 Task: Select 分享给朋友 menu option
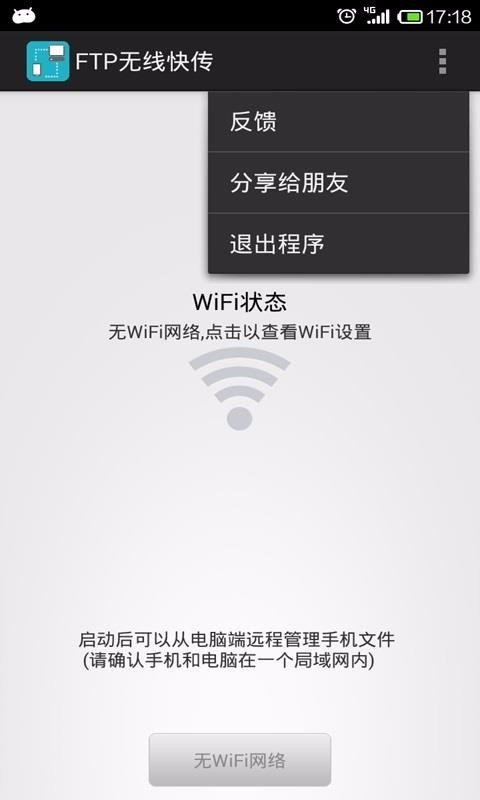[338, 183]
